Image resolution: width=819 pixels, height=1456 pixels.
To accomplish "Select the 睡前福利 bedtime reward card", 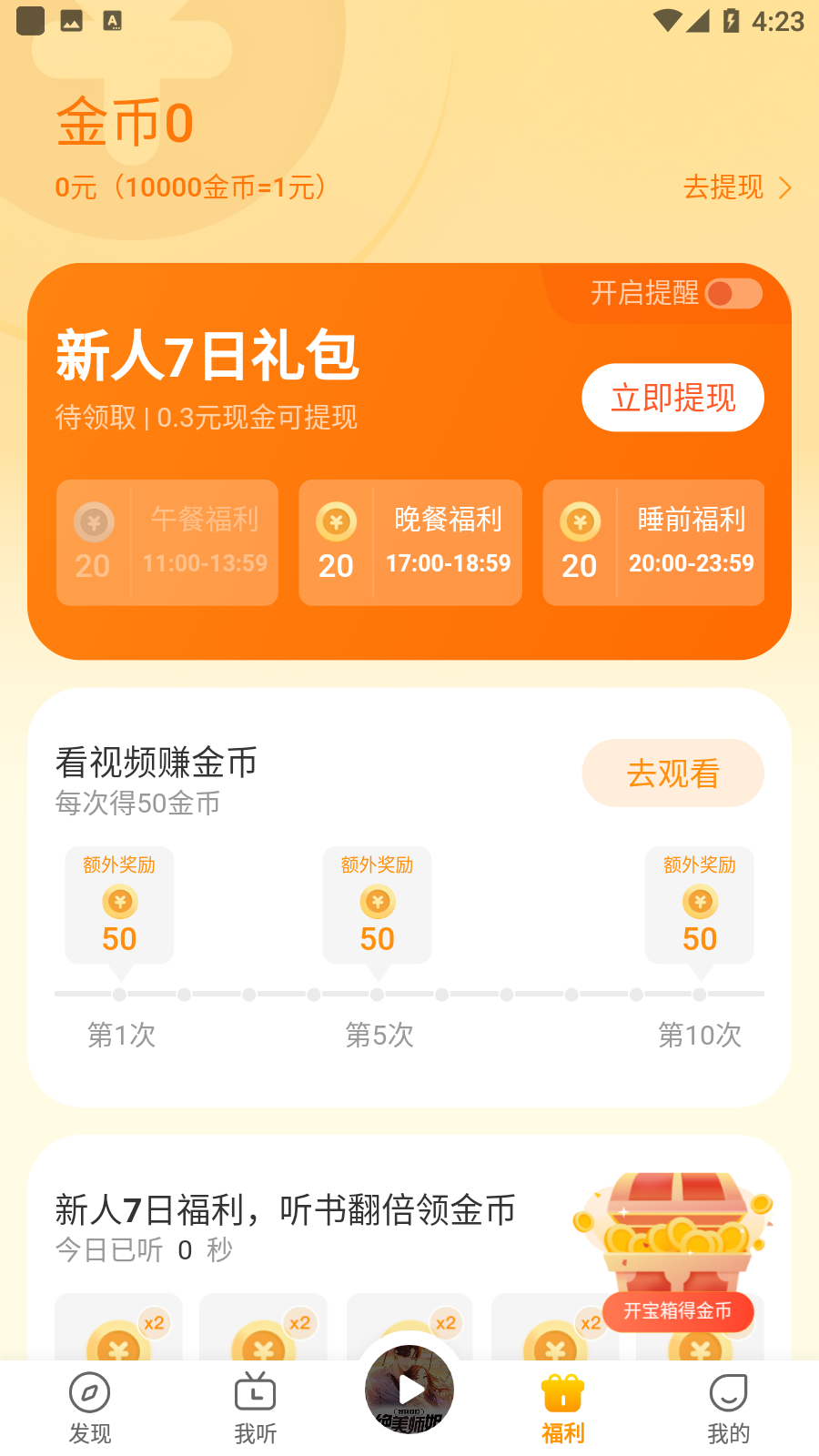I will pos(653,542).
